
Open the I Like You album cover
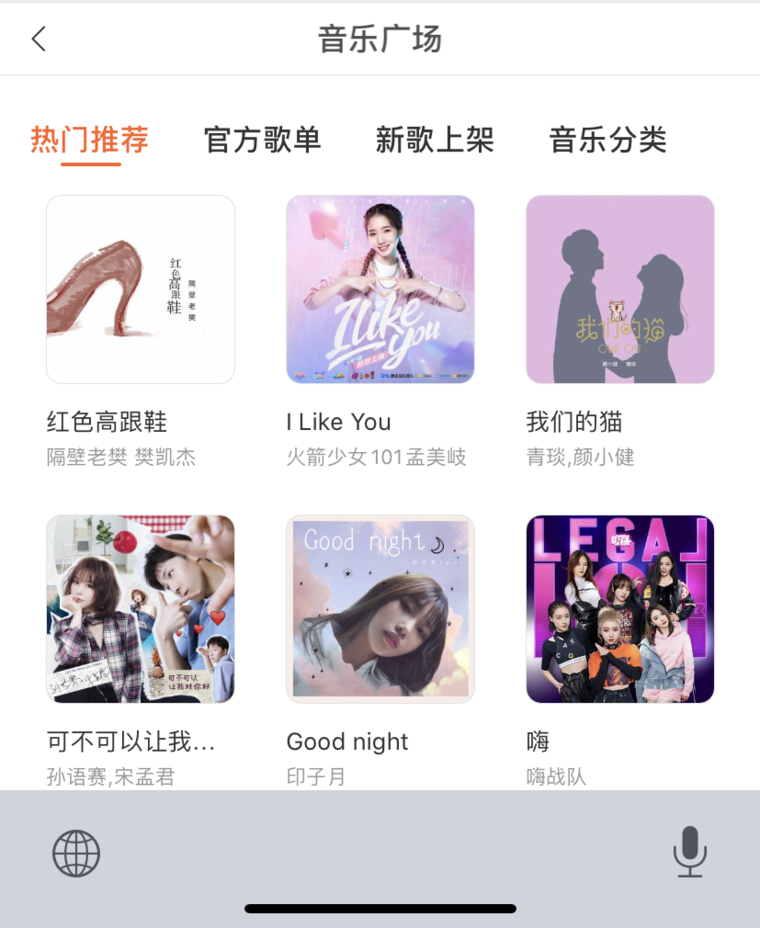(380, 289)
